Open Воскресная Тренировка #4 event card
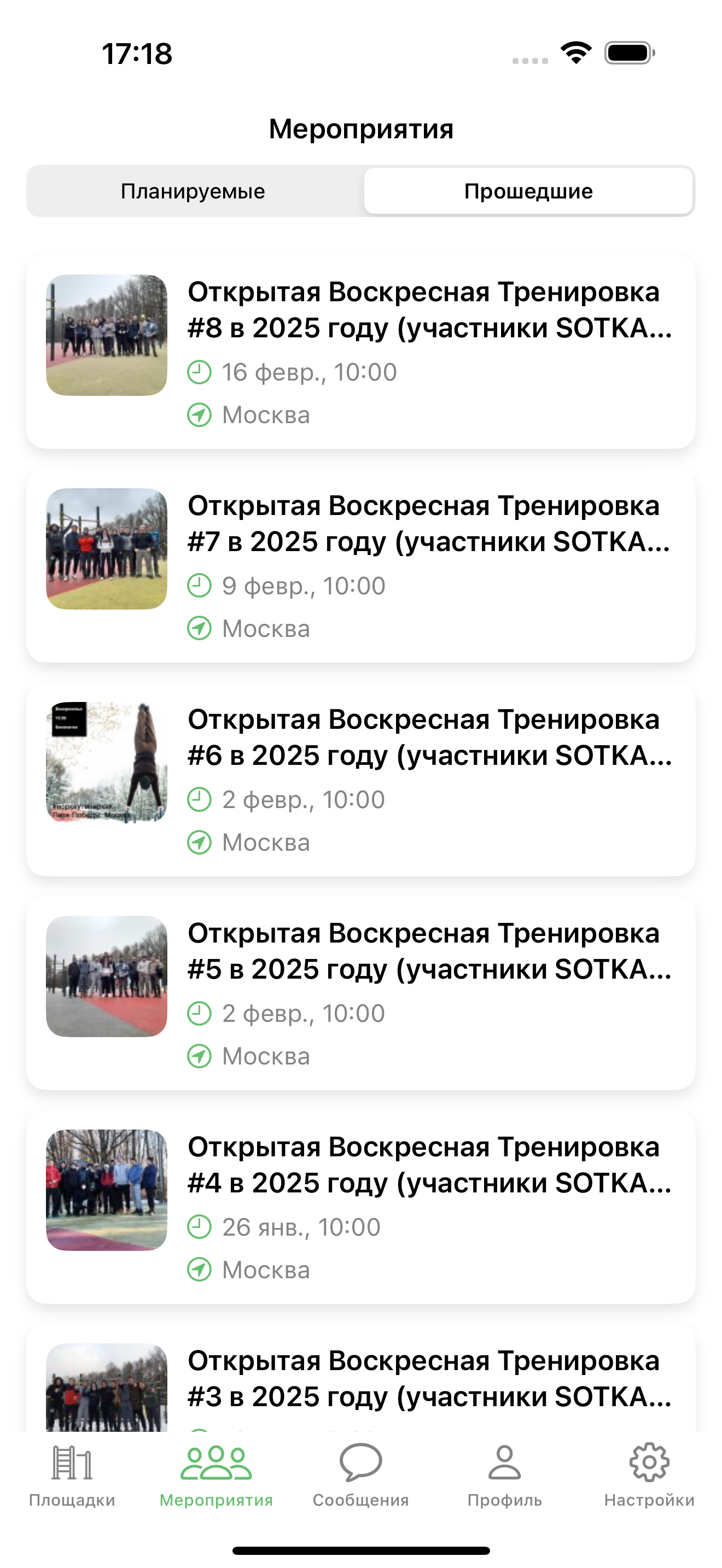This screenshot has height=1568, width=722. click(361, 1207)
